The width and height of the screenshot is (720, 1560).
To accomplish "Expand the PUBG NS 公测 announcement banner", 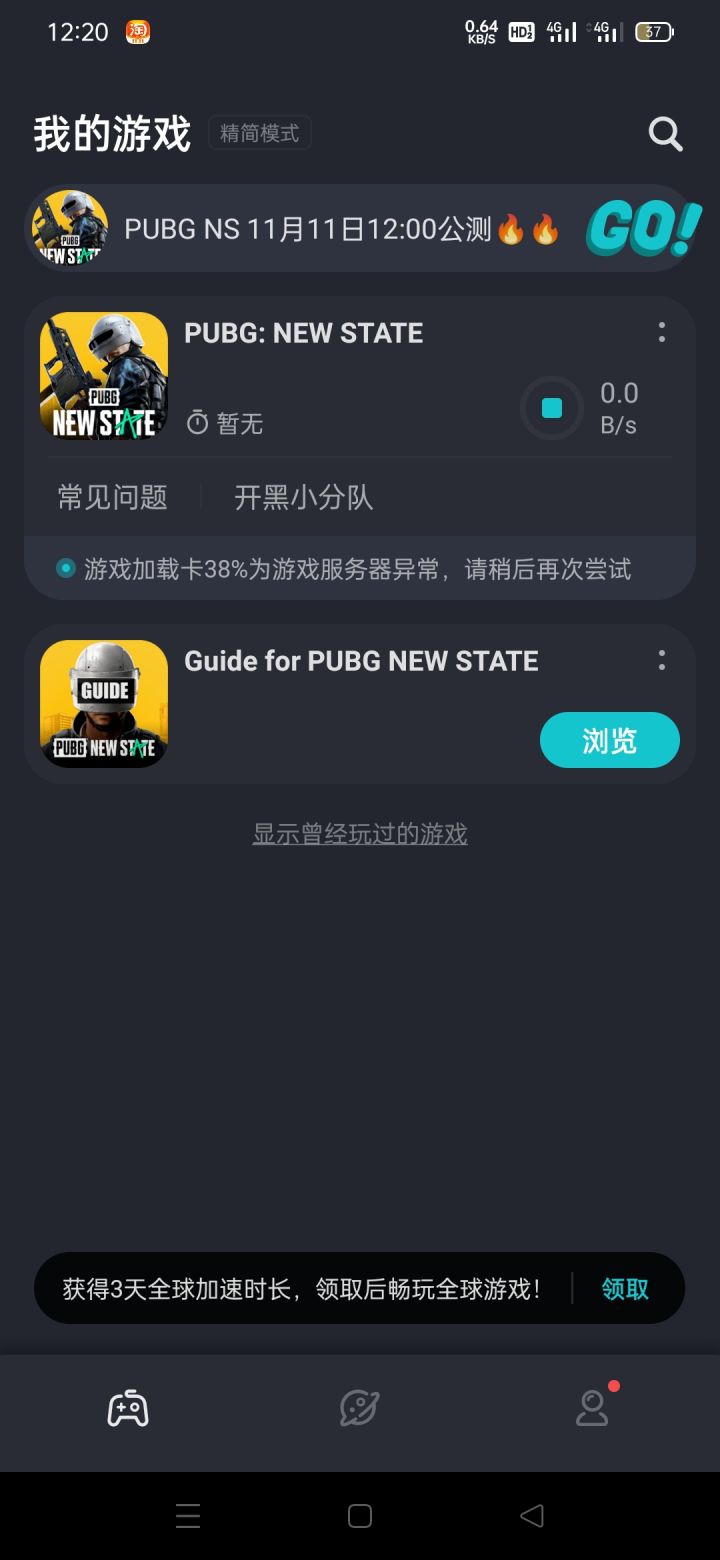I will point(330,228).
